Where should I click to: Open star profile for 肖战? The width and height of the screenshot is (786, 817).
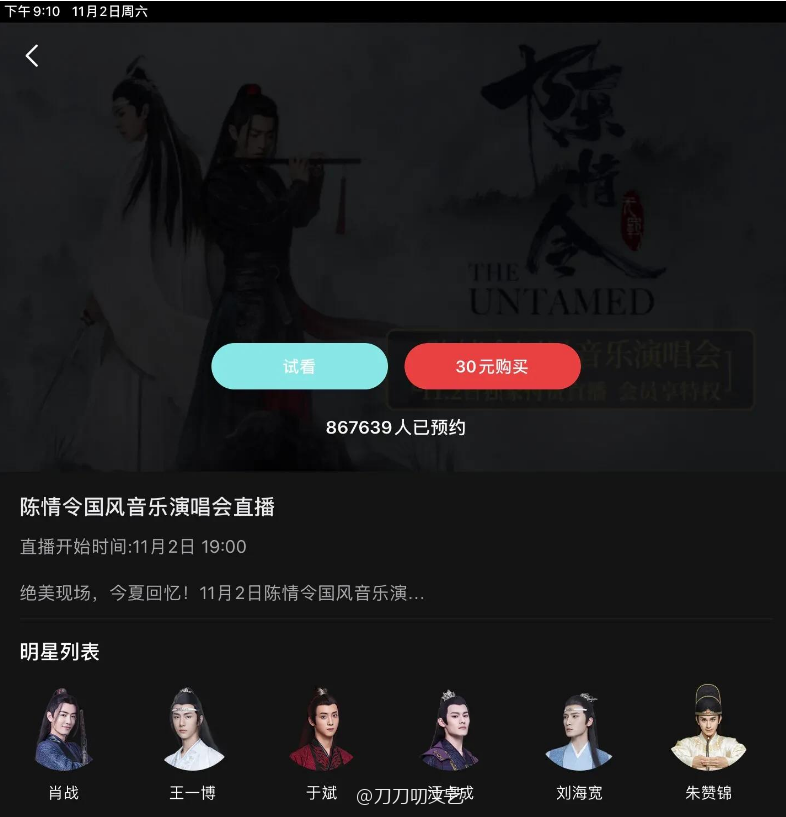click(x=63, y=731)
